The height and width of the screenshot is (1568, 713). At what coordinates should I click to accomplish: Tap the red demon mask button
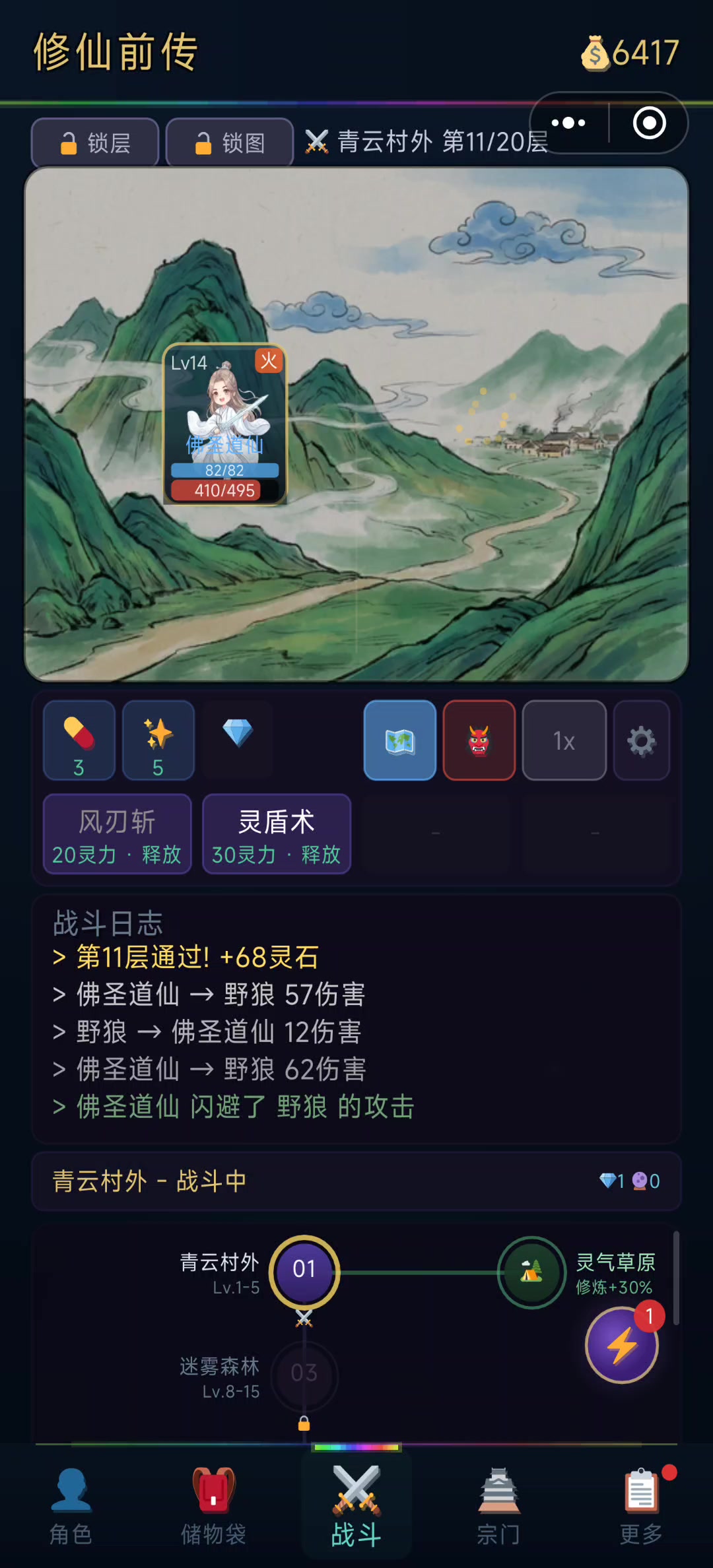(479, 740)
